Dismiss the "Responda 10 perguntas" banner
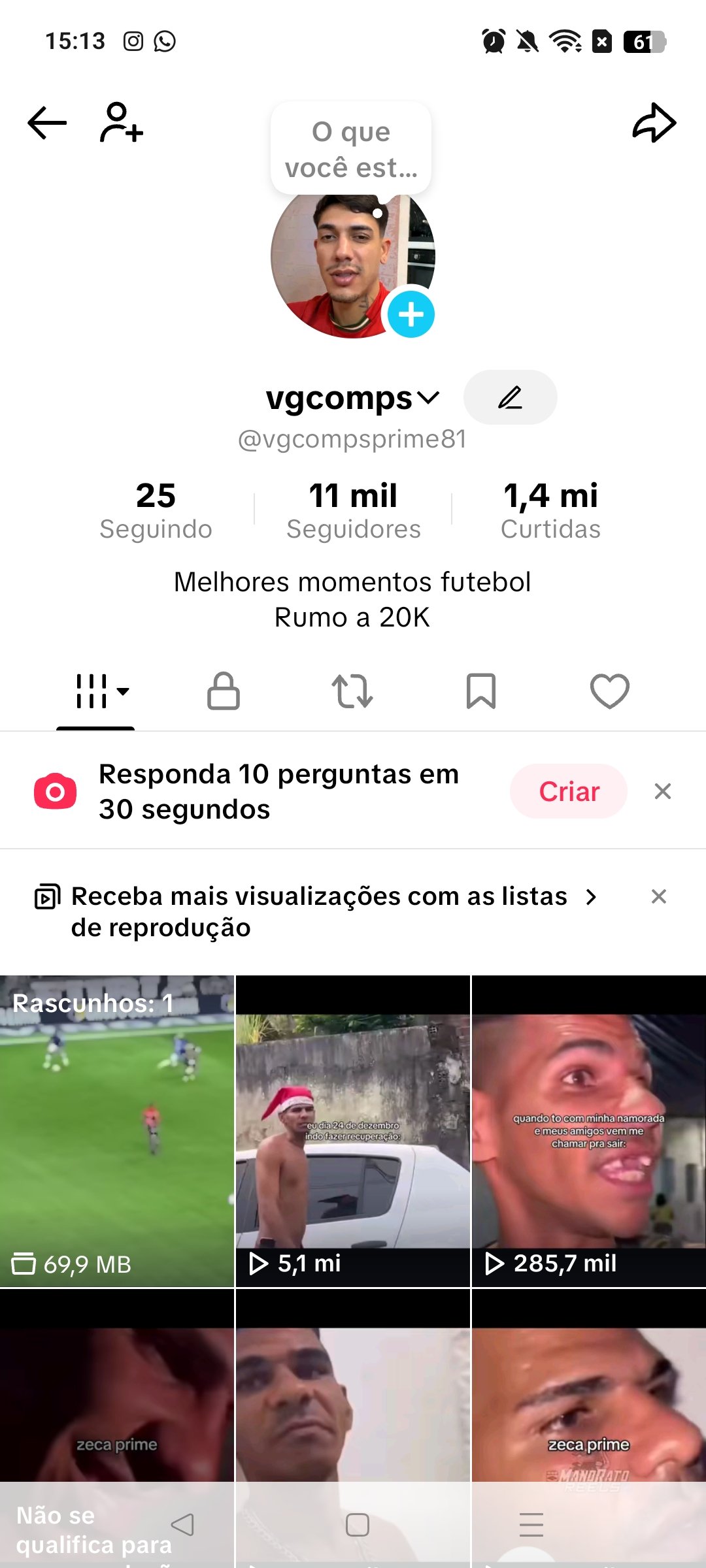The height and width of the screenshot is (1568, 706). pos(663,791)
